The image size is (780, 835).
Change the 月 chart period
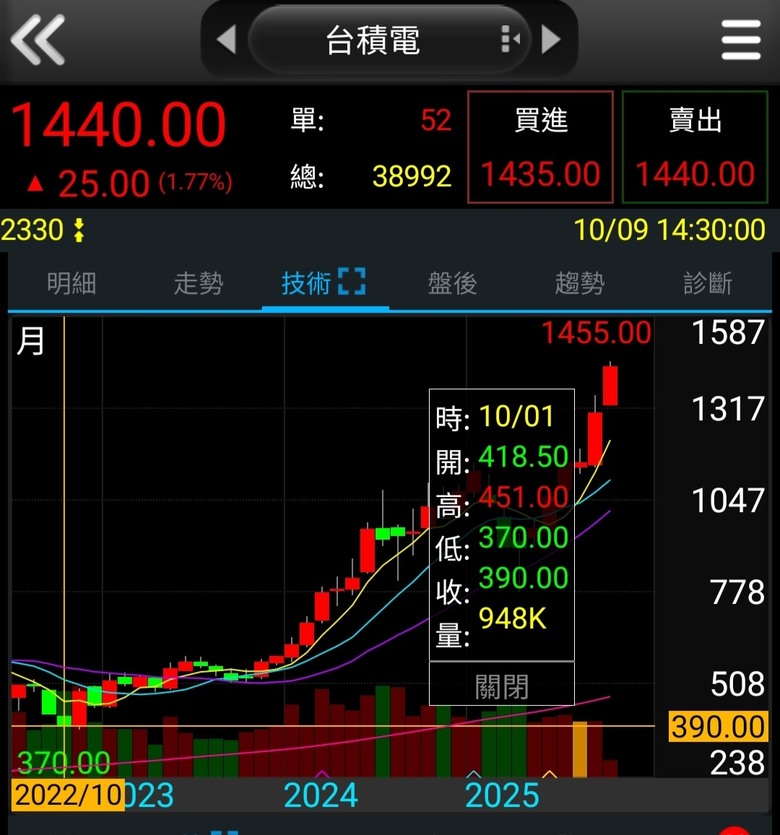click(31, 341)
